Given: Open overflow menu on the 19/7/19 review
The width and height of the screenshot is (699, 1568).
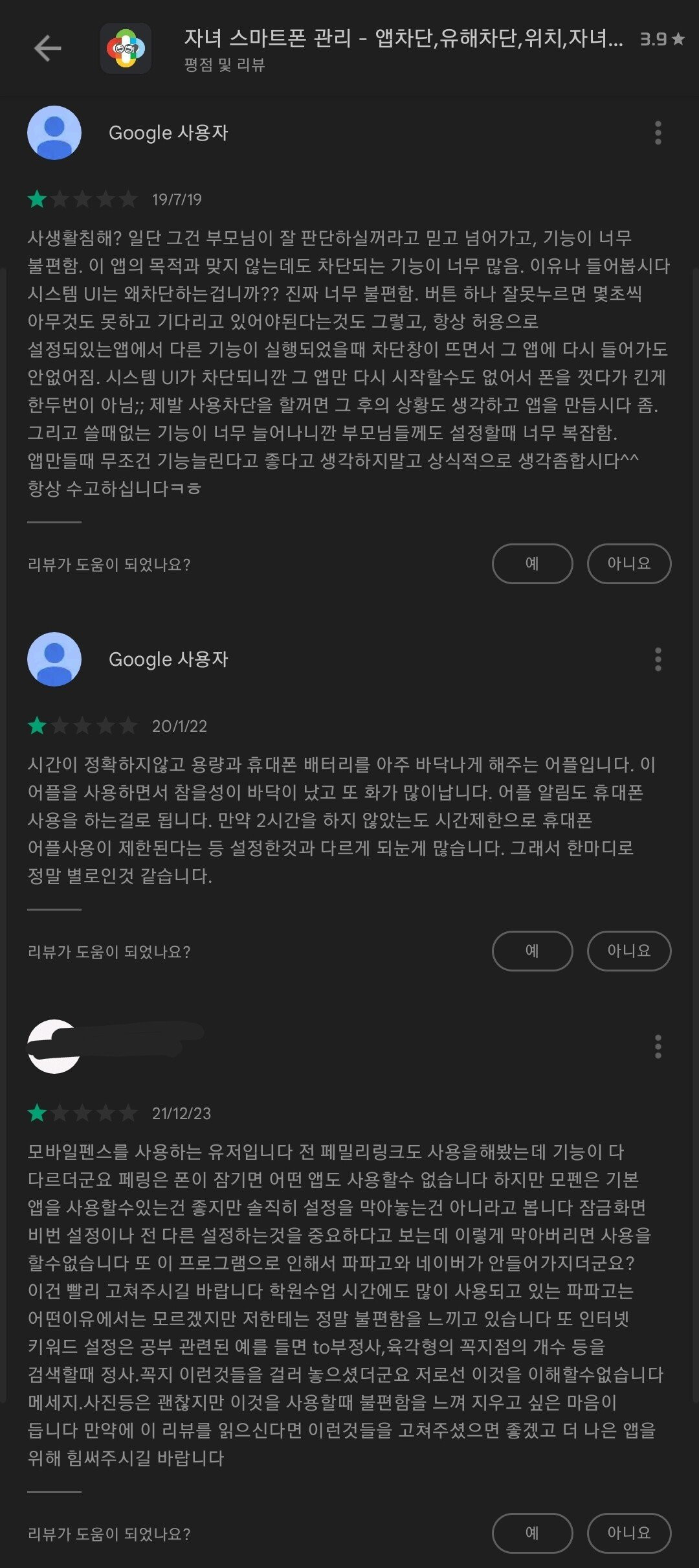Looking at the screenshot, I should 658,133.
